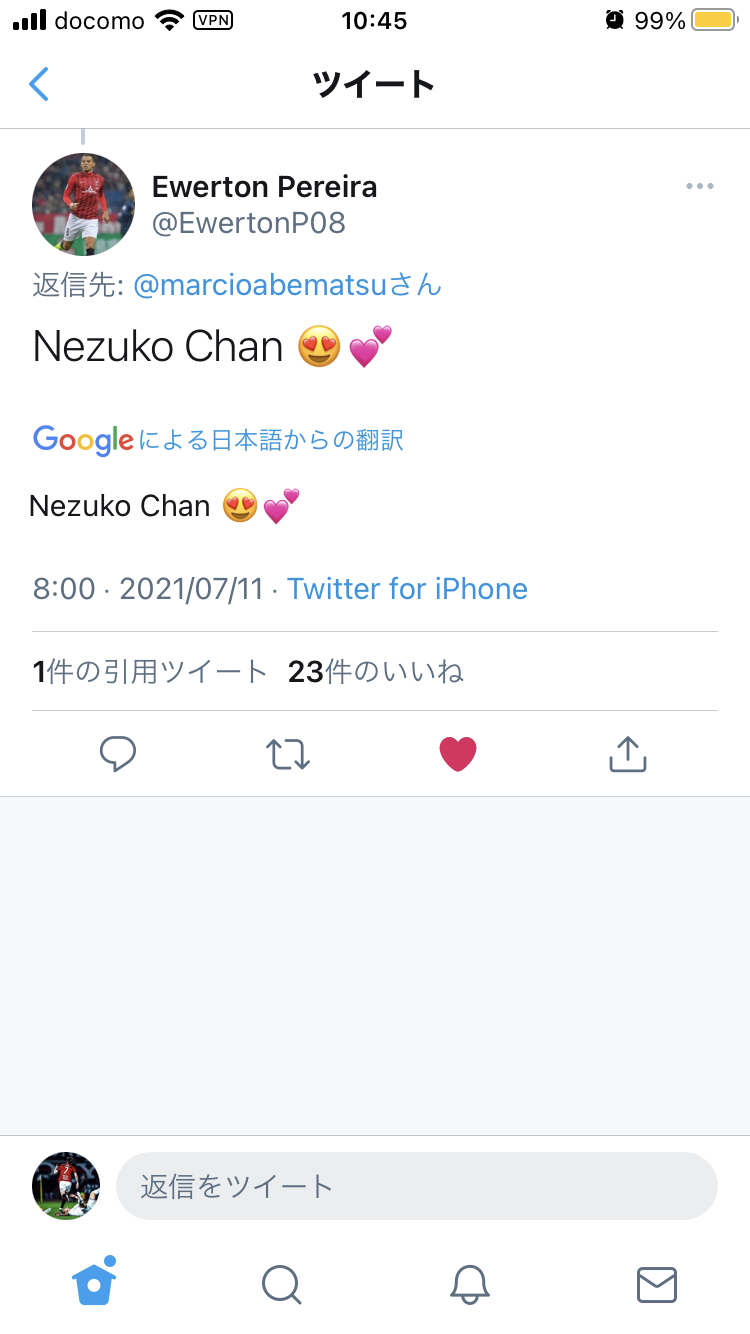Viewport: 750px width, 1334px height.
Task: Go back using the top-left arrow
Action: (x=39, y=84)
